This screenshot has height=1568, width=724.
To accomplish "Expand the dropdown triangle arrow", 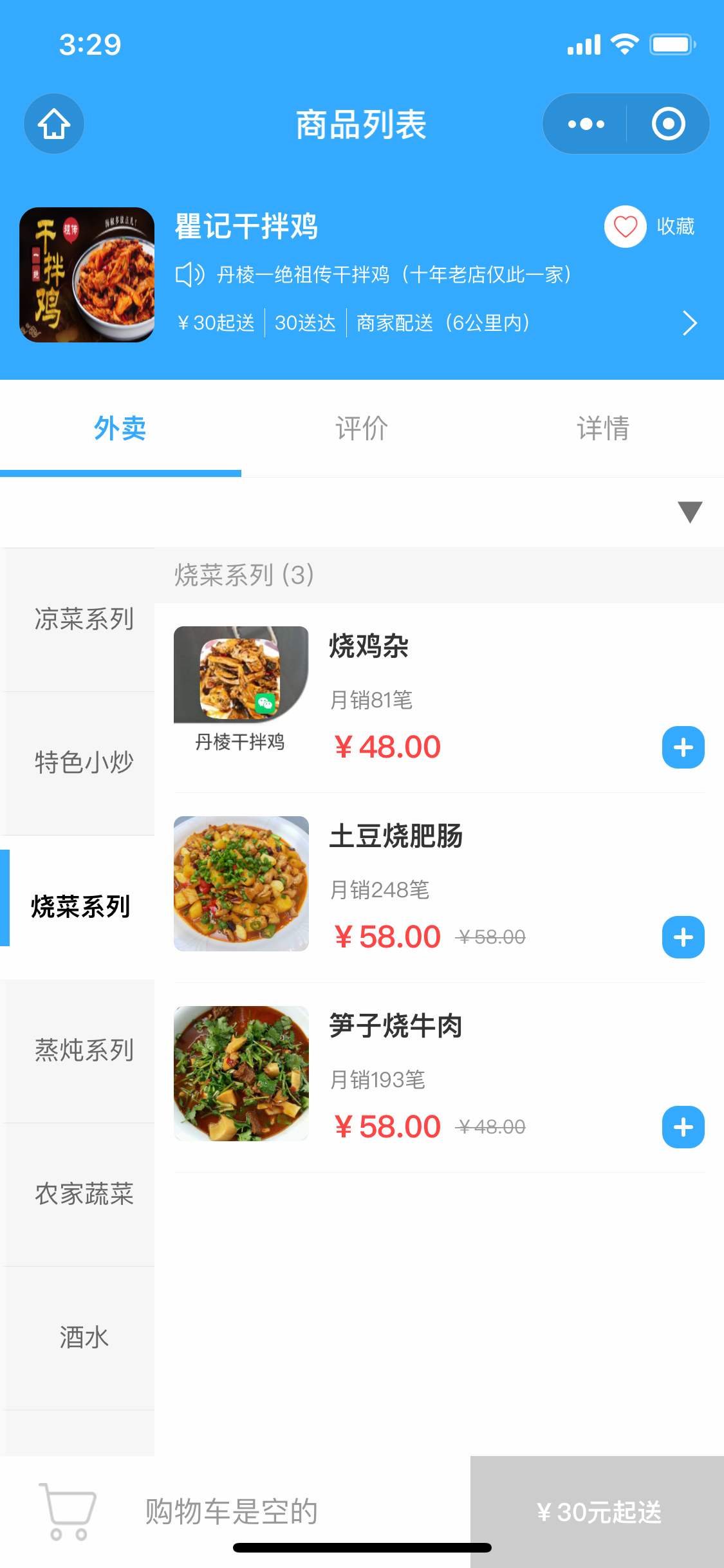I will coord(690,512).
